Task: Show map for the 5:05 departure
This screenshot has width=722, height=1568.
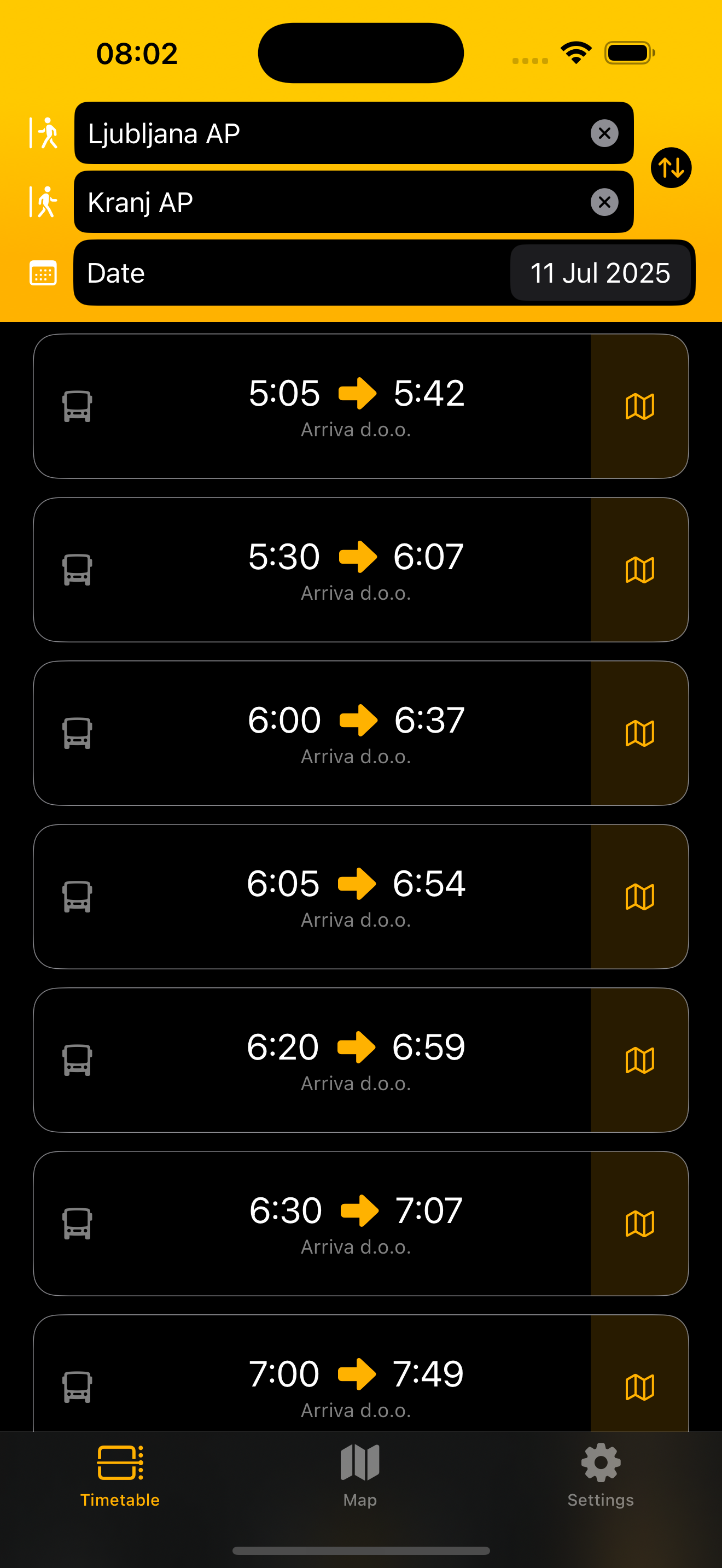Action: (639, 406)
